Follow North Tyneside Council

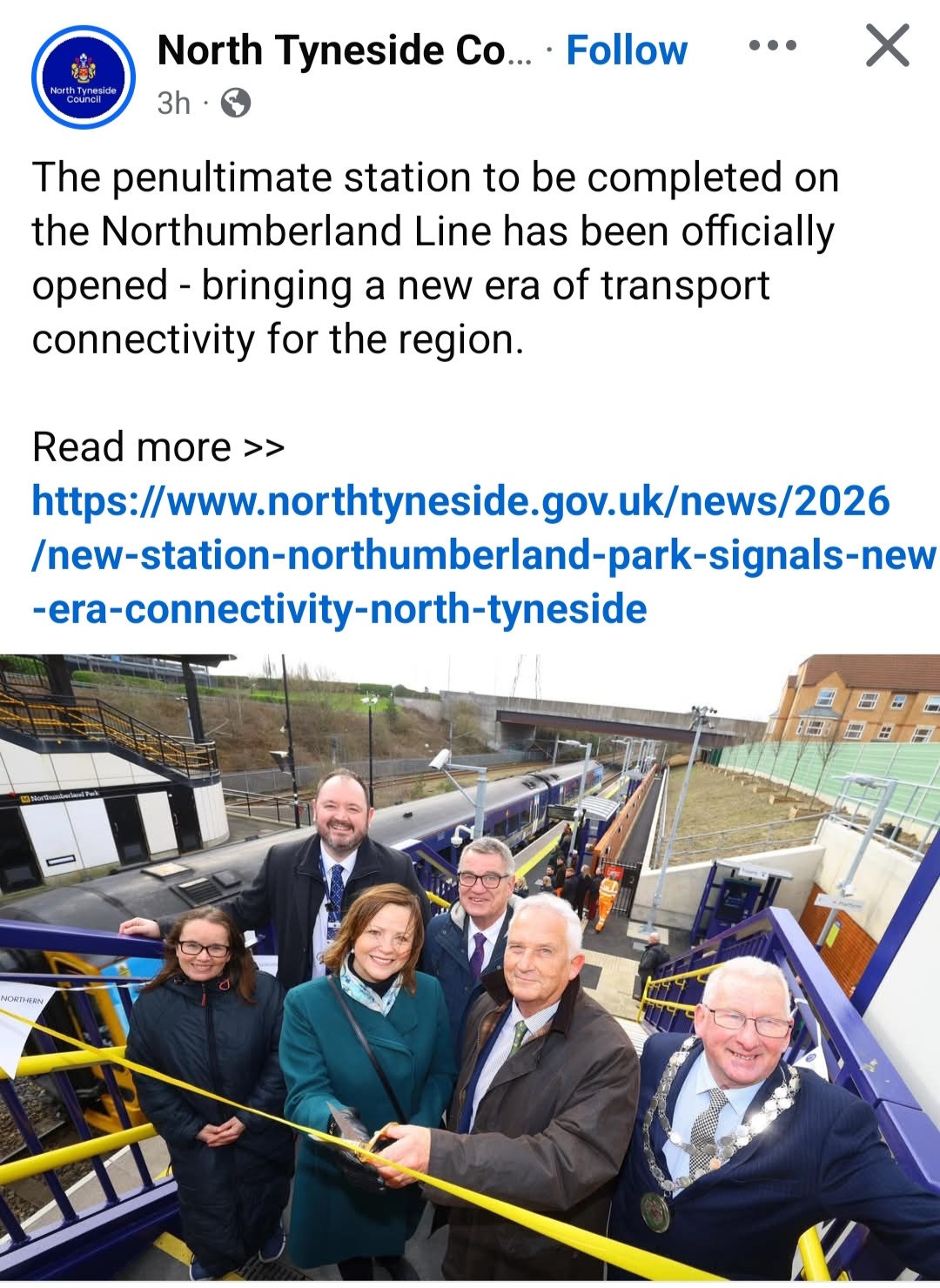pyautogui.click(x=626, y=50)
